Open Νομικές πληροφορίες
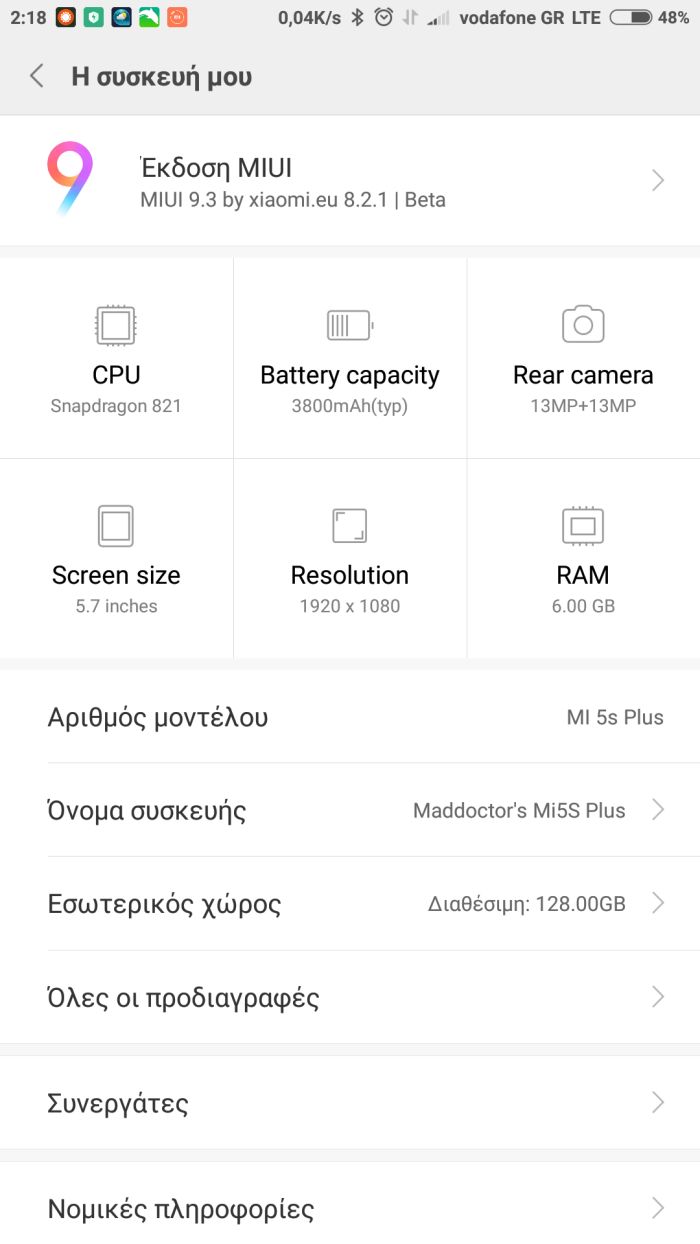This screenshot has height=1244, width=700. click(x=350, y=1208)
